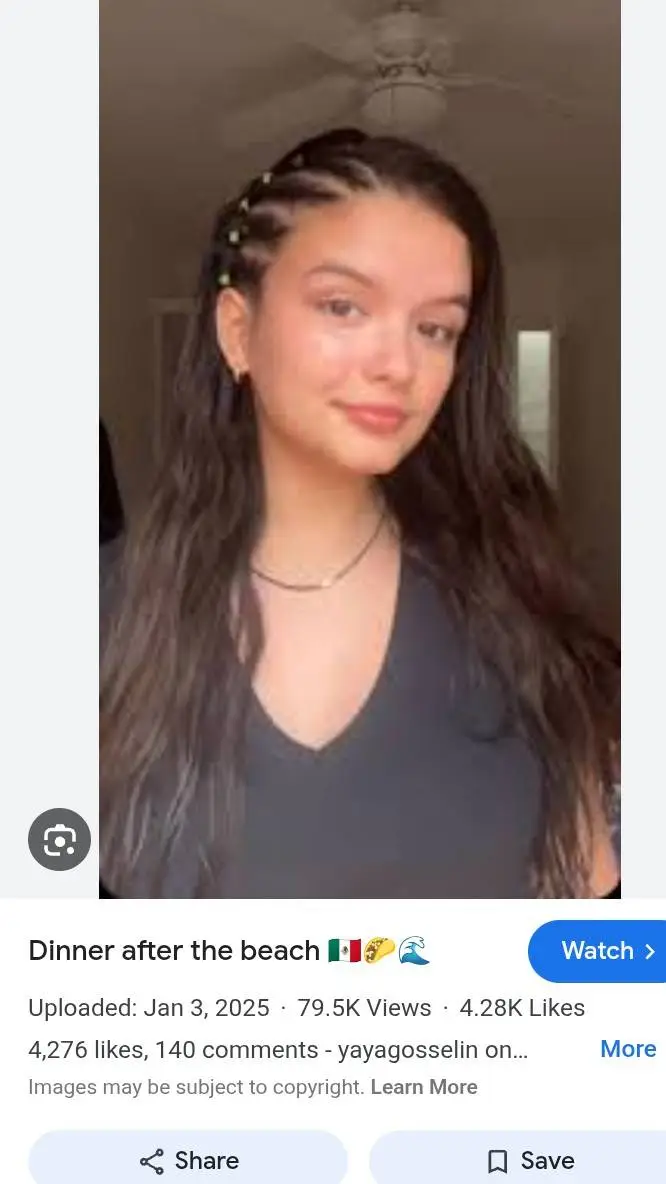Open the main image preview
Image resolution: width=666 pixels, height=1184 pixels.
[360, 450]
